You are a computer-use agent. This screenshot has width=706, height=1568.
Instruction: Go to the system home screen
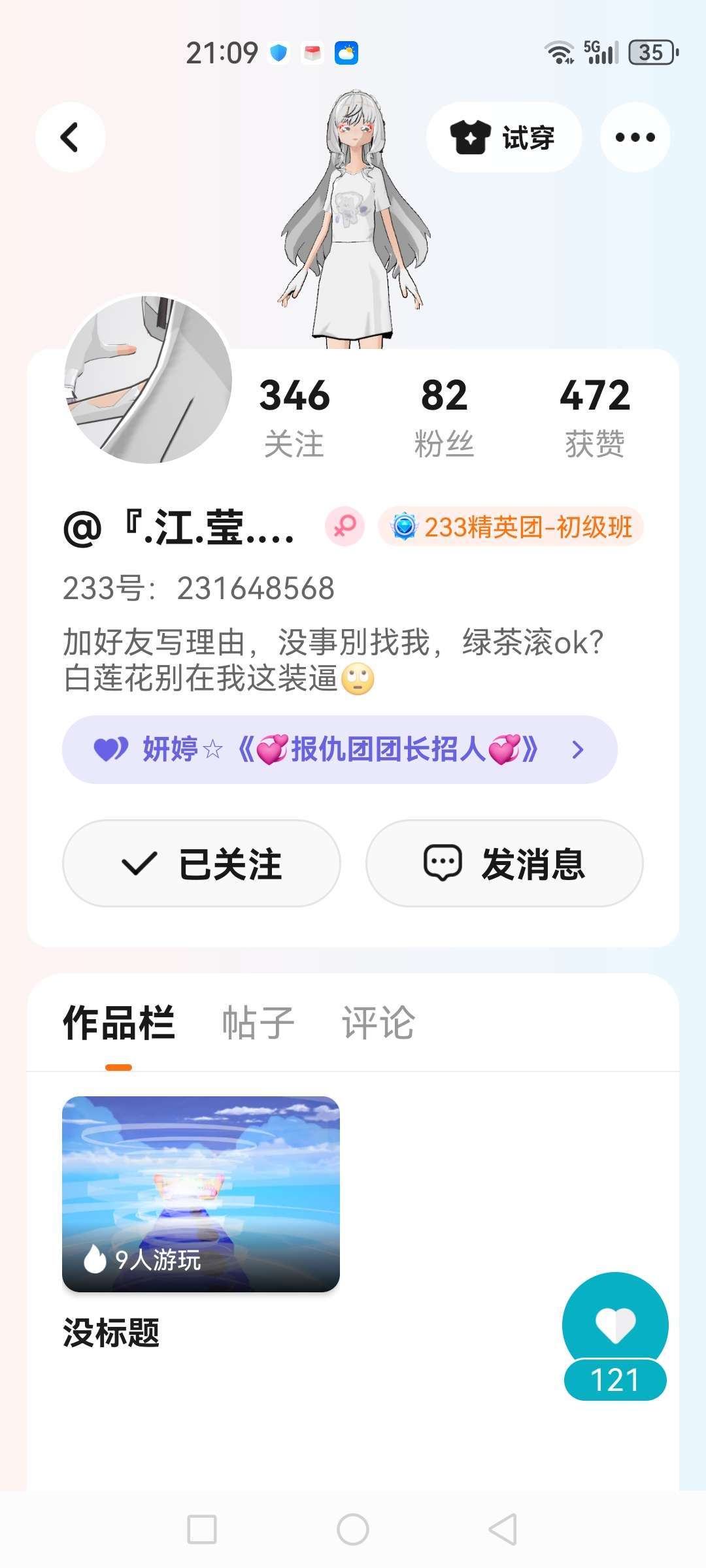[x=353, y=1529]
